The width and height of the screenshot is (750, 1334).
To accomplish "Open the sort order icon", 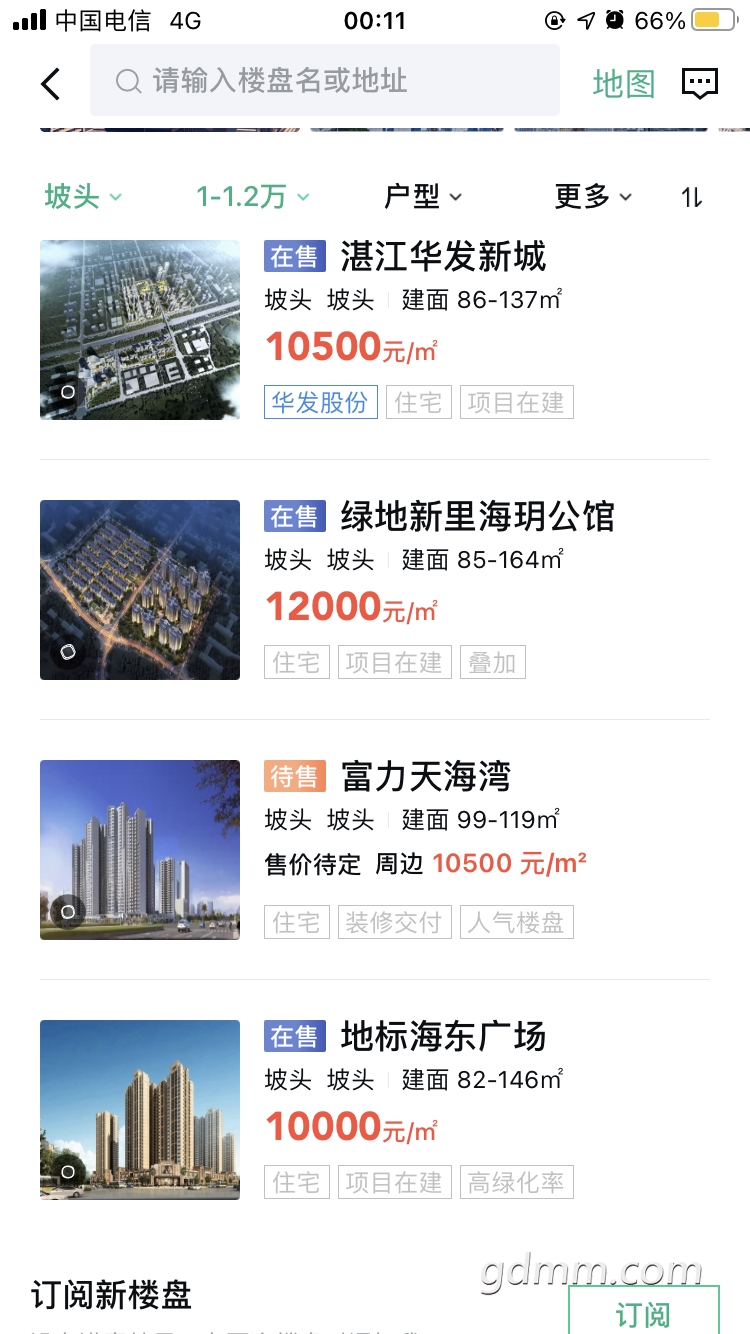I will (x=691, y=197).
